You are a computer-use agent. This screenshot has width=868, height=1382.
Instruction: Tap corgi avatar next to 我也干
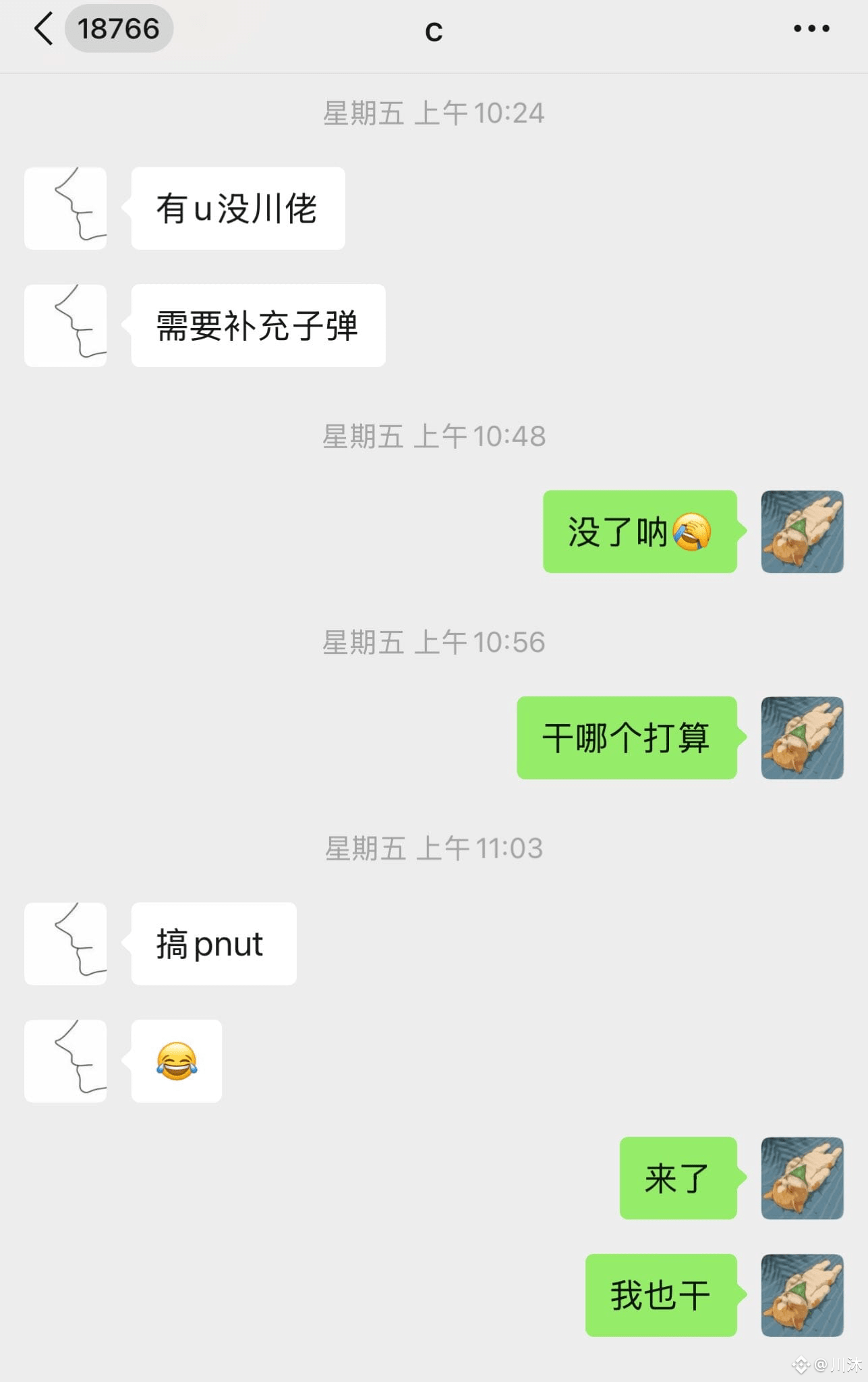coord(802,1294)
